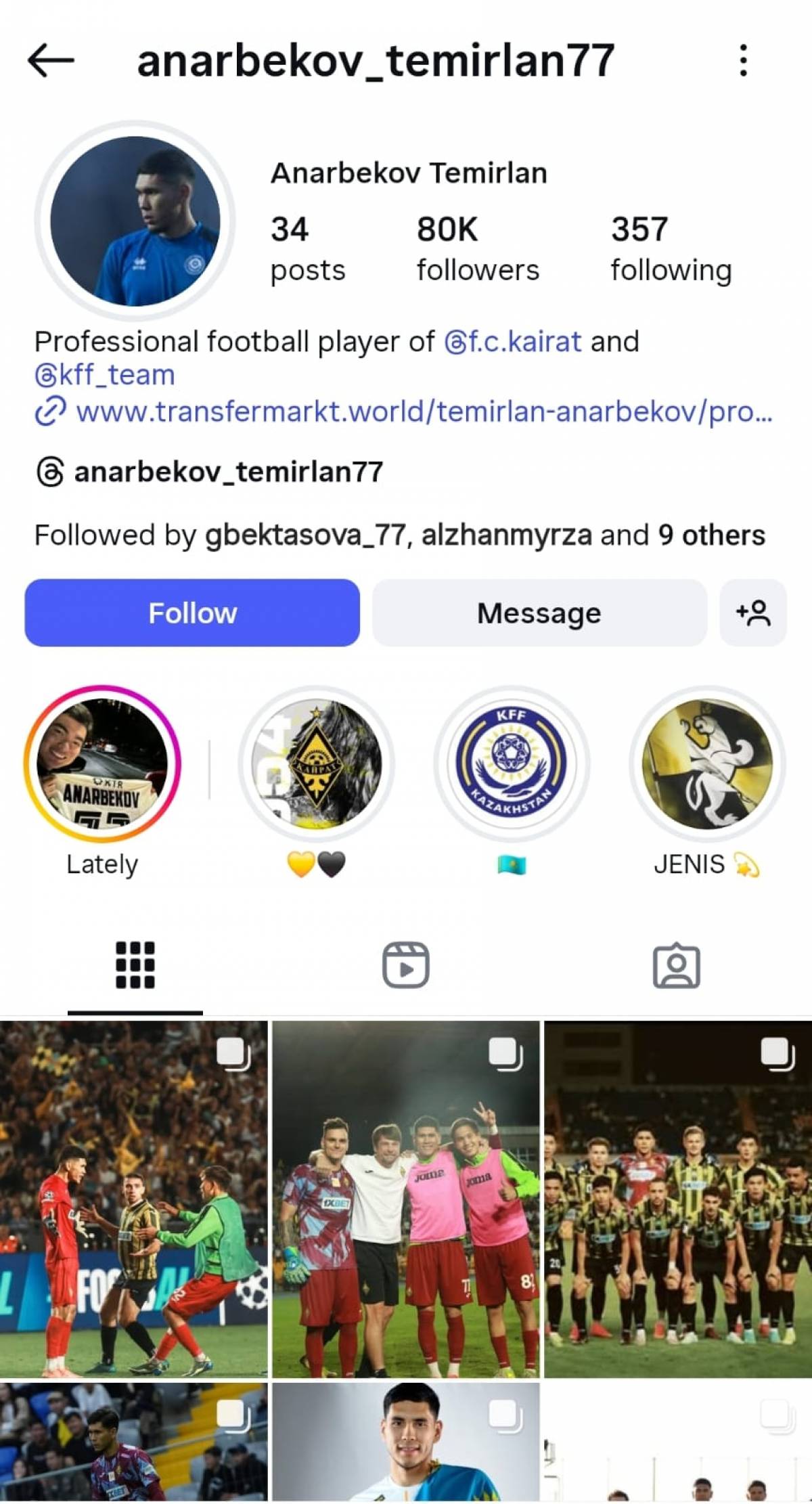The height and width of the screenshot is (1504, 812).
Task: Open the yellow and black hearts highlight
Action: coord(316,765)
